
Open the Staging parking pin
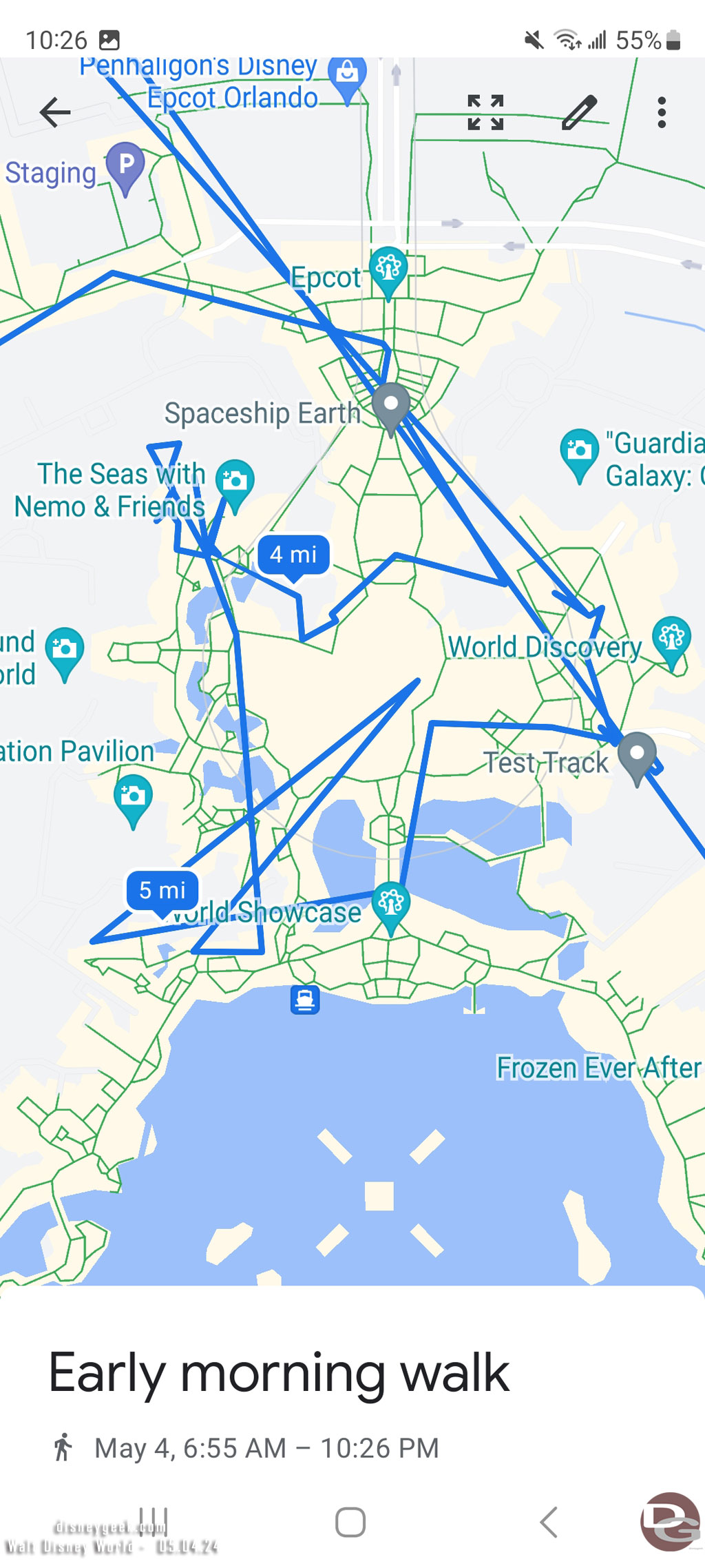[125, 165]
